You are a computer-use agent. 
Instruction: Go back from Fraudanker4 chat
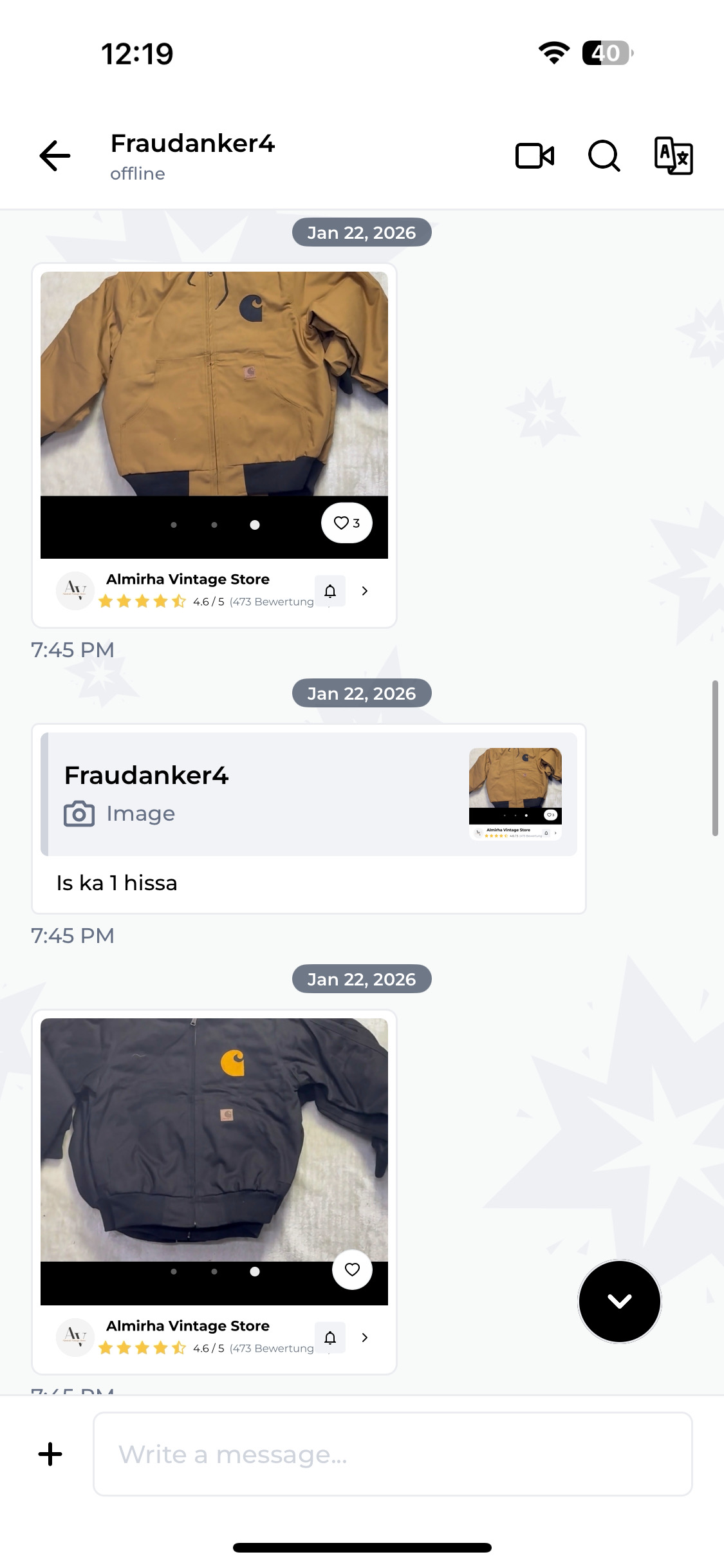(55, 156)
